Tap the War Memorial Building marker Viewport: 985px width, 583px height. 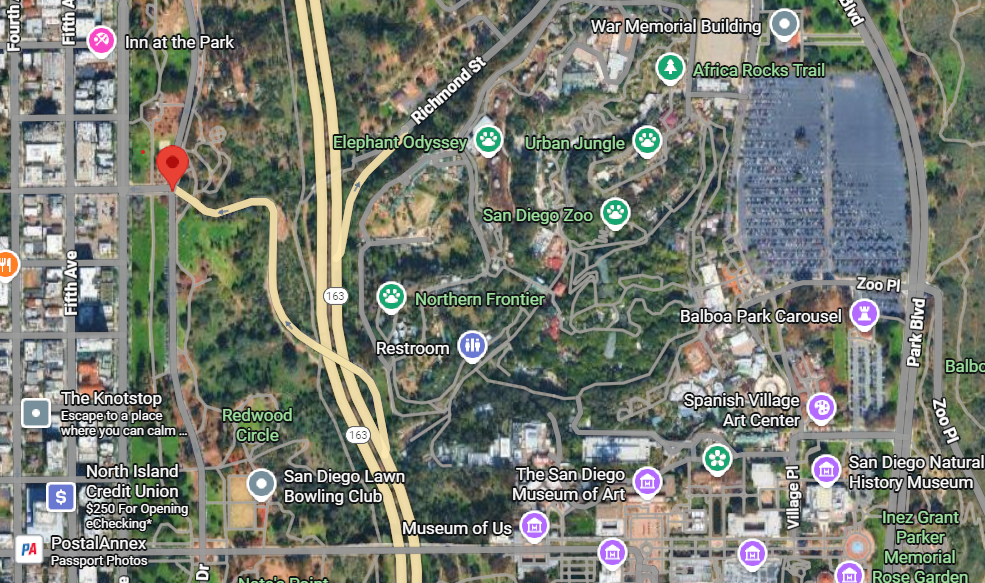(x=786, y=23)
